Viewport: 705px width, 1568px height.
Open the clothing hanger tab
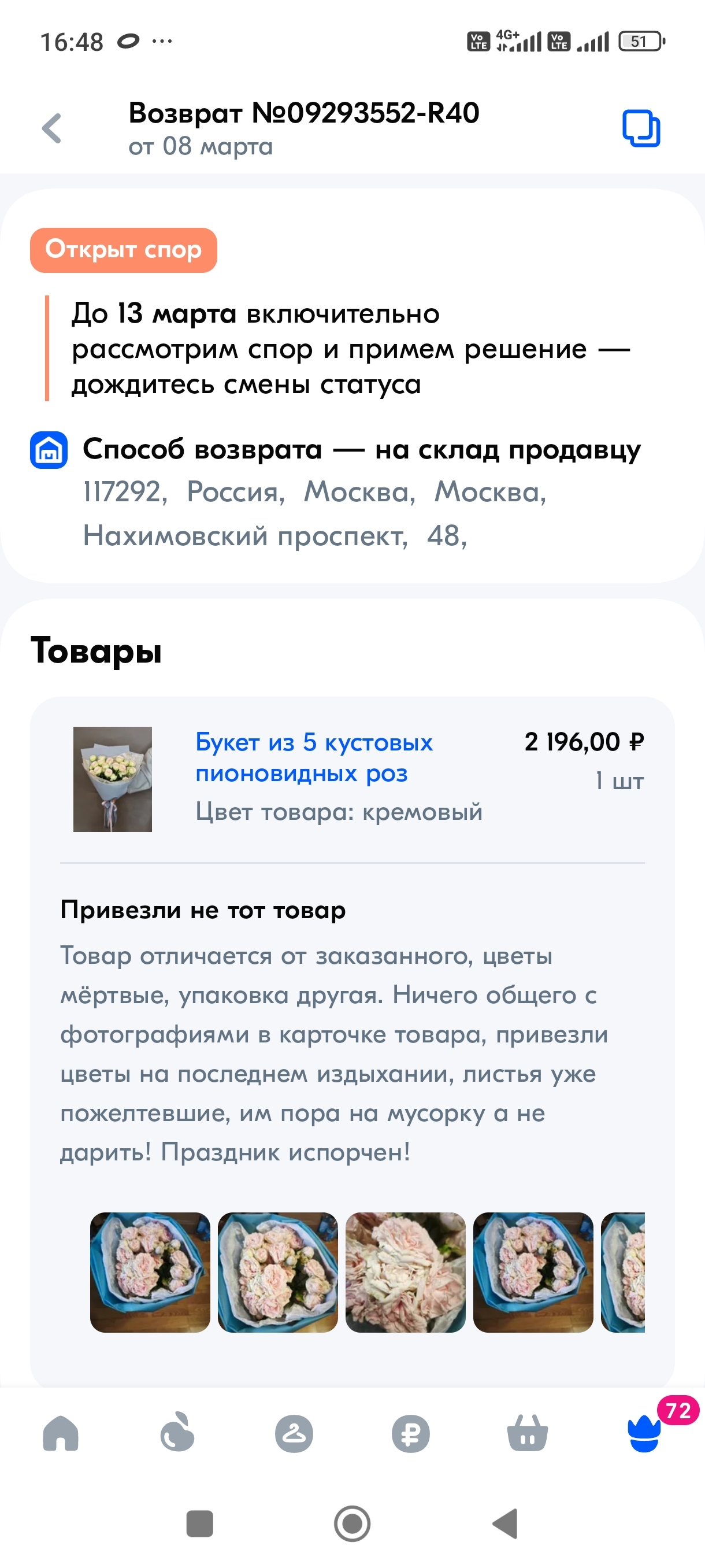[x=294, y=1433]
